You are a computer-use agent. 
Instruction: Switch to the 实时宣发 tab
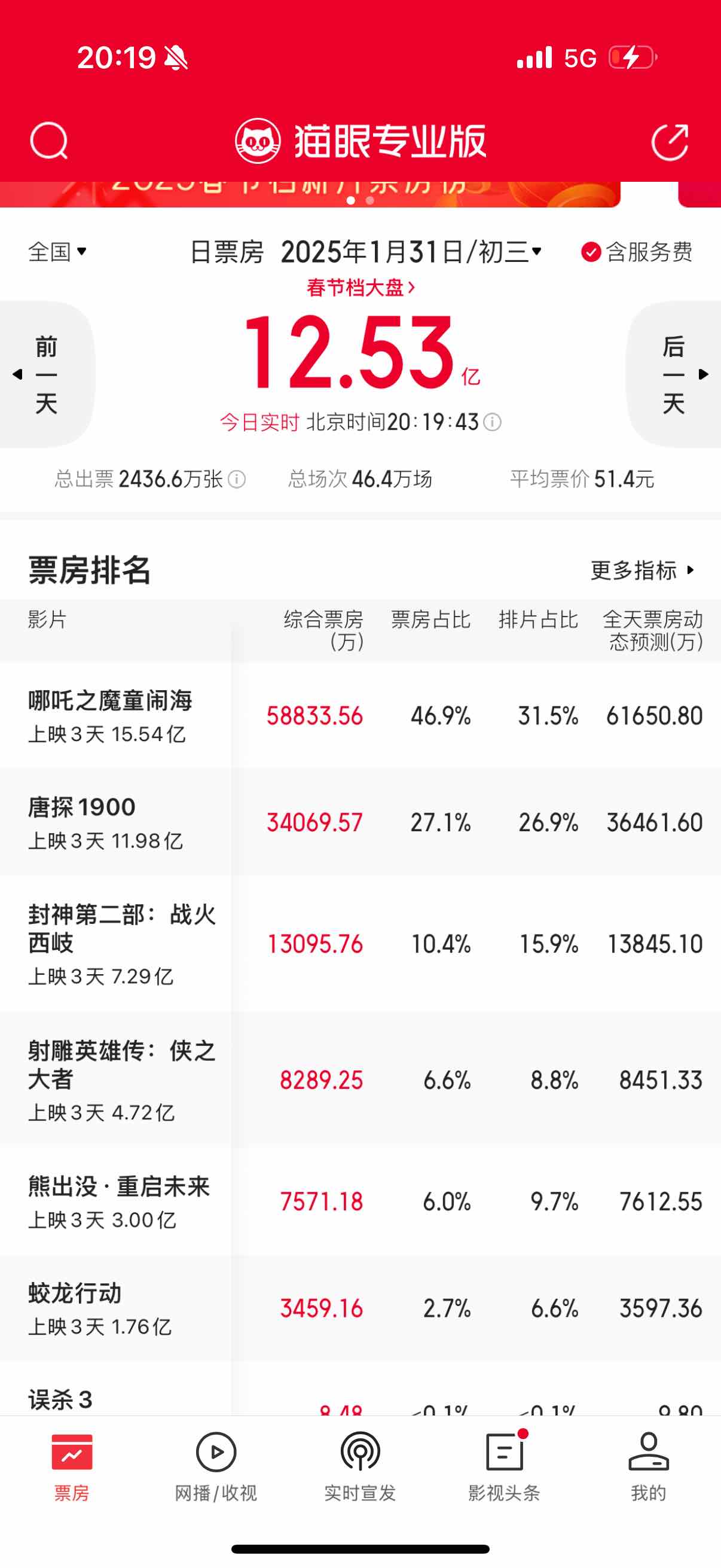[360, 1467]
